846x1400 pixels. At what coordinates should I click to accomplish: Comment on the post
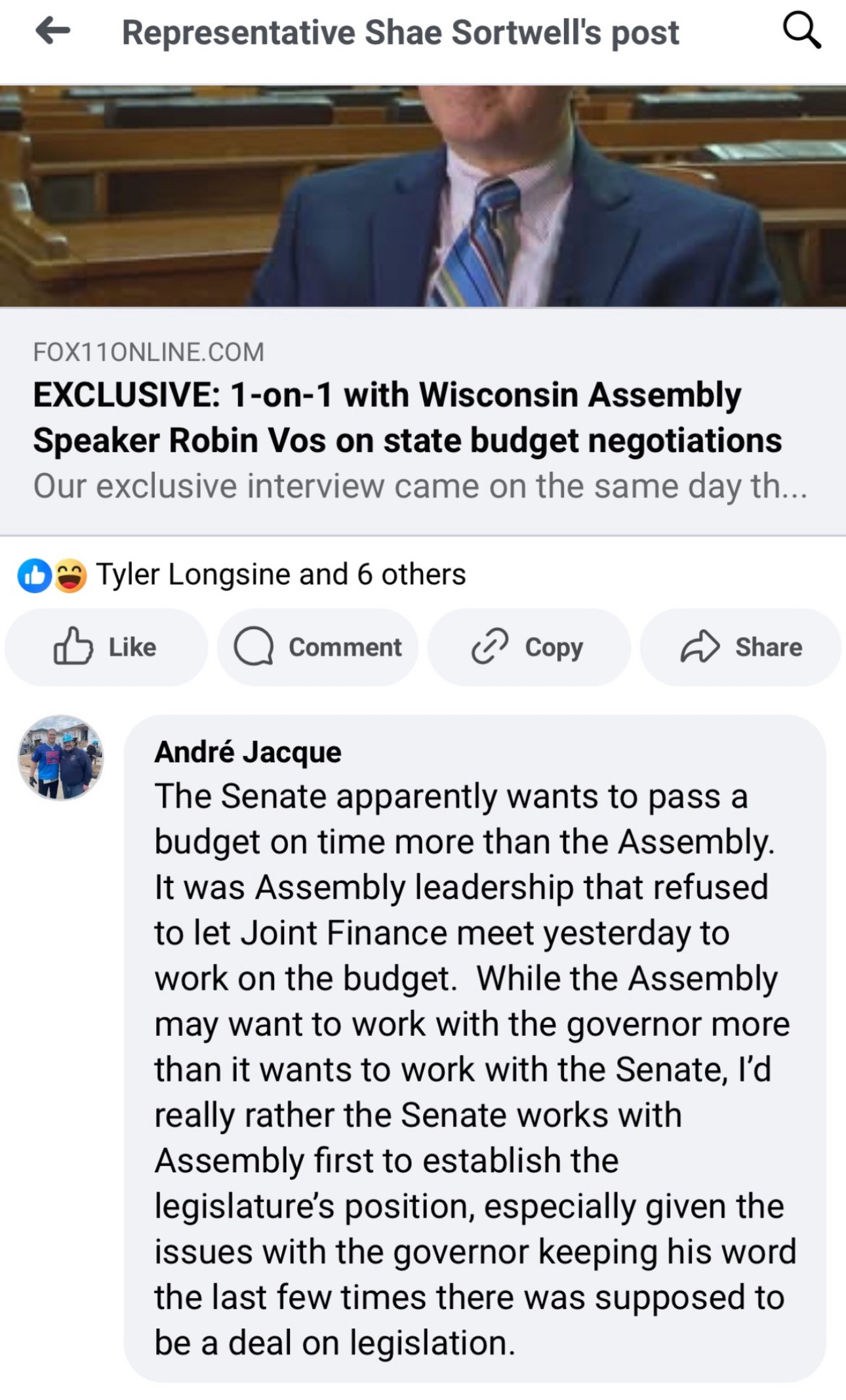[x=318, y=647]
